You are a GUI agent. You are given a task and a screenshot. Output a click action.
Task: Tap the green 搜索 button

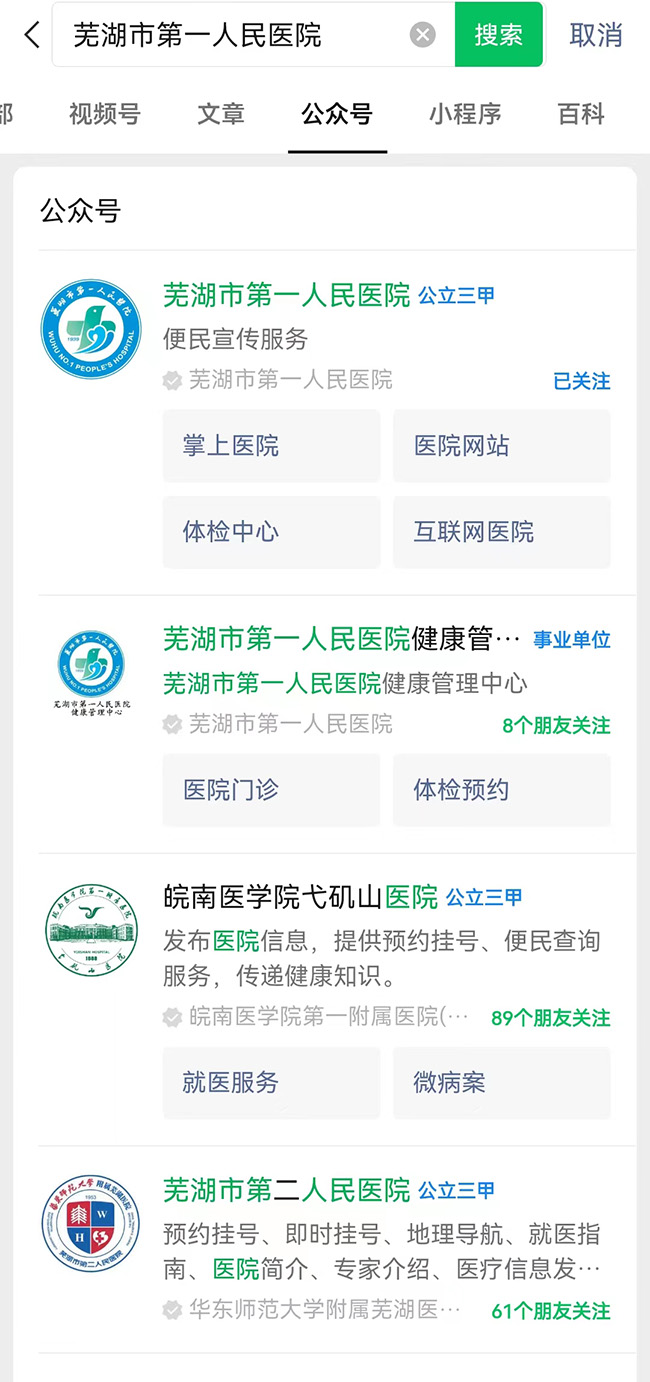point(499,35)
